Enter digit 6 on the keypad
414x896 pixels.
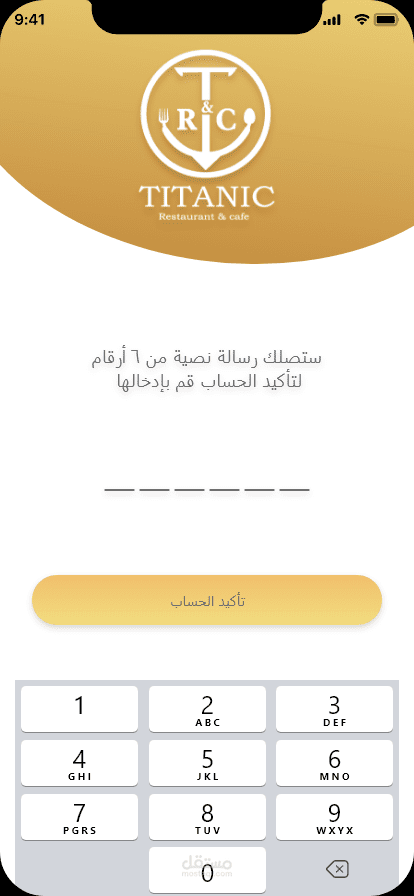[x=335, y=763]
